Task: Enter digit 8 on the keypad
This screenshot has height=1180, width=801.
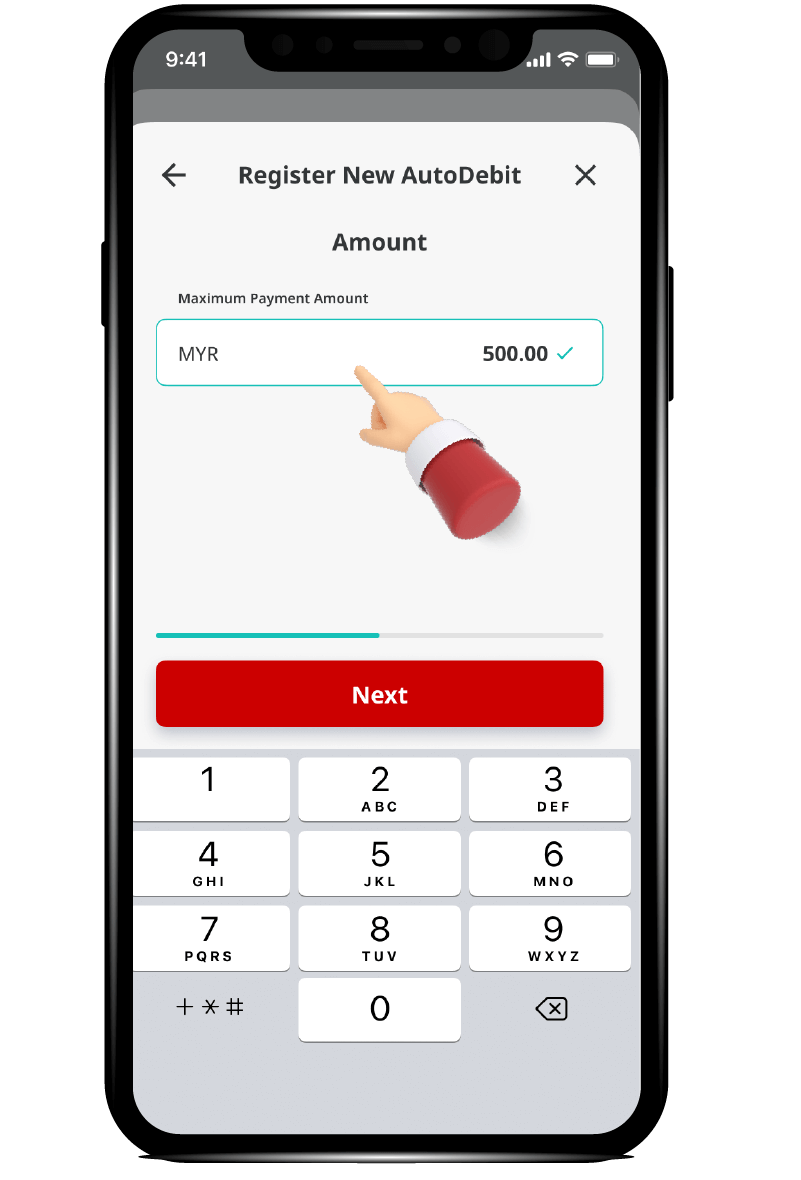Action: [379, 937]
